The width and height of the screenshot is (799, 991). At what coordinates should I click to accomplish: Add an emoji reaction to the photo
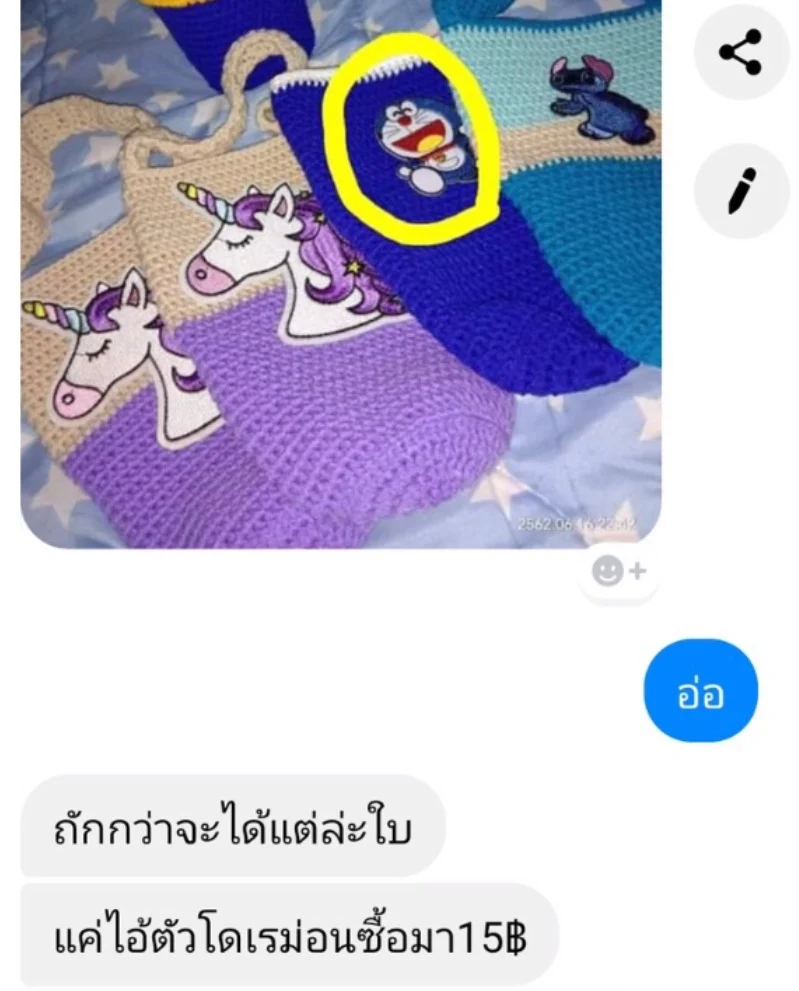coord(618,572)
